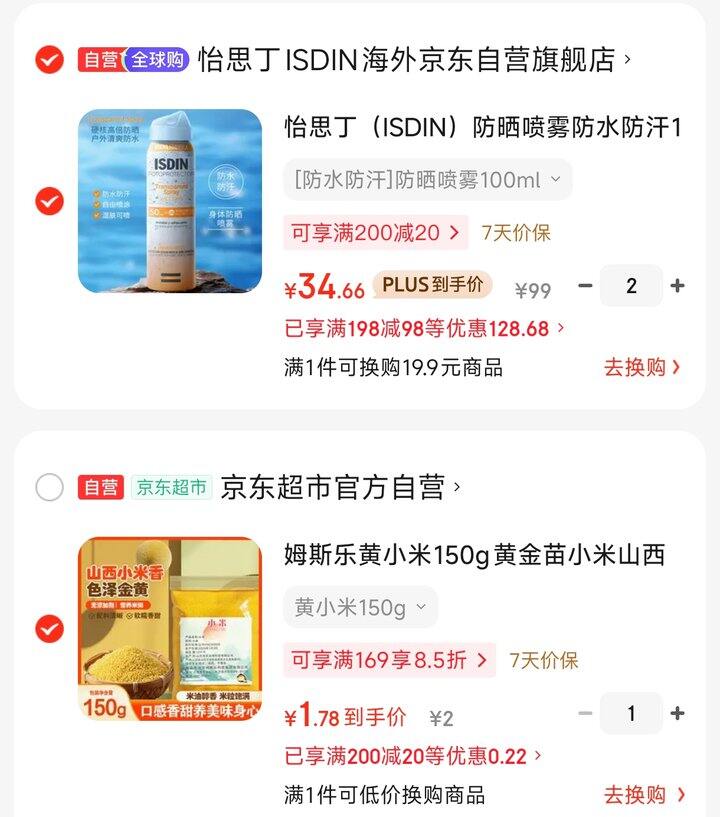The image size is (720, 817).
Task: Uncheck the 怡思丁 ISDIN store checkbox
Action: pyautogui.click(x=49, y=60)
